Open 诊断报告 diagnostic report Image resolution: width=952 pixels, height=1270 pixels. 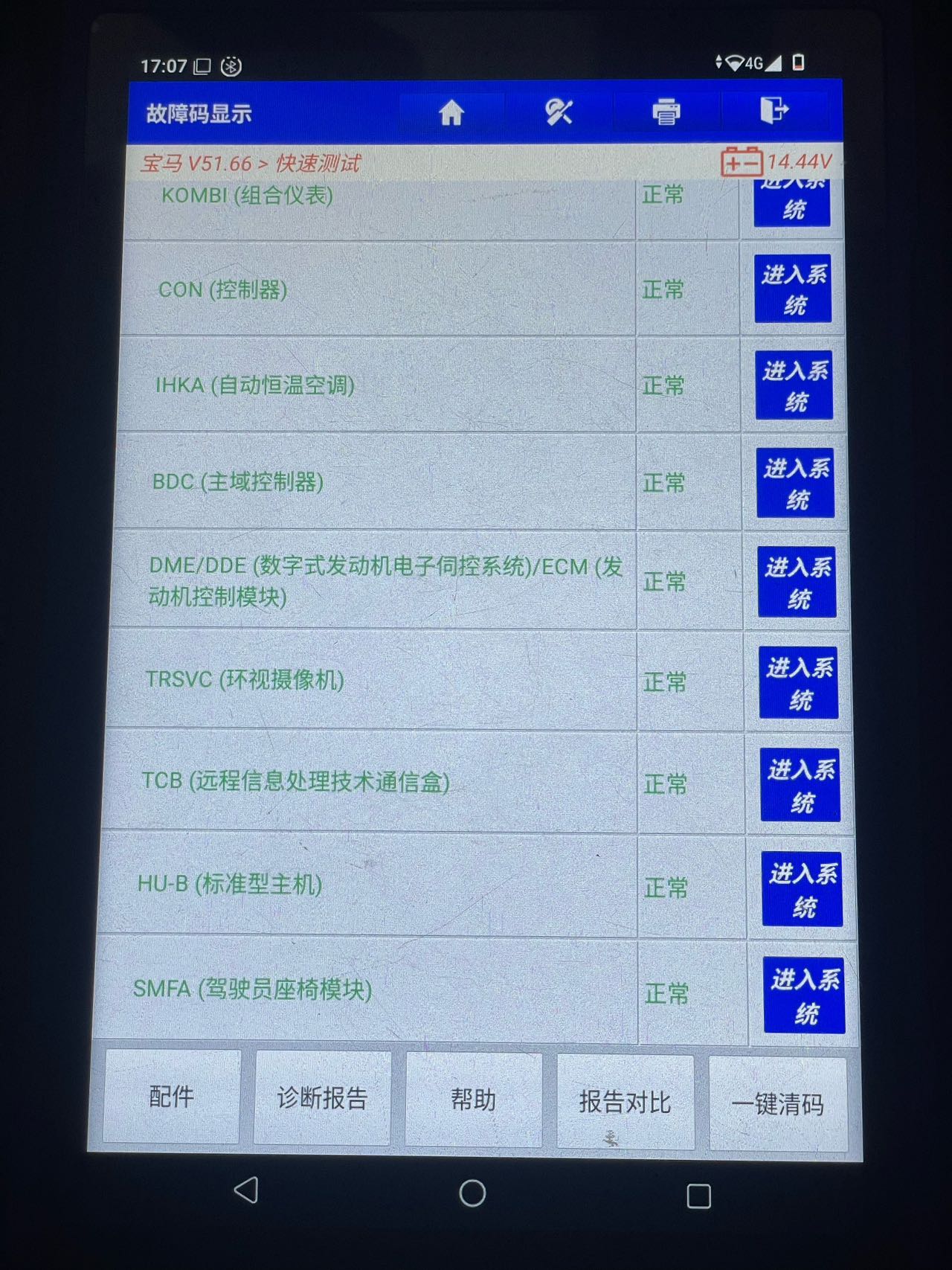click(322, 1098)
